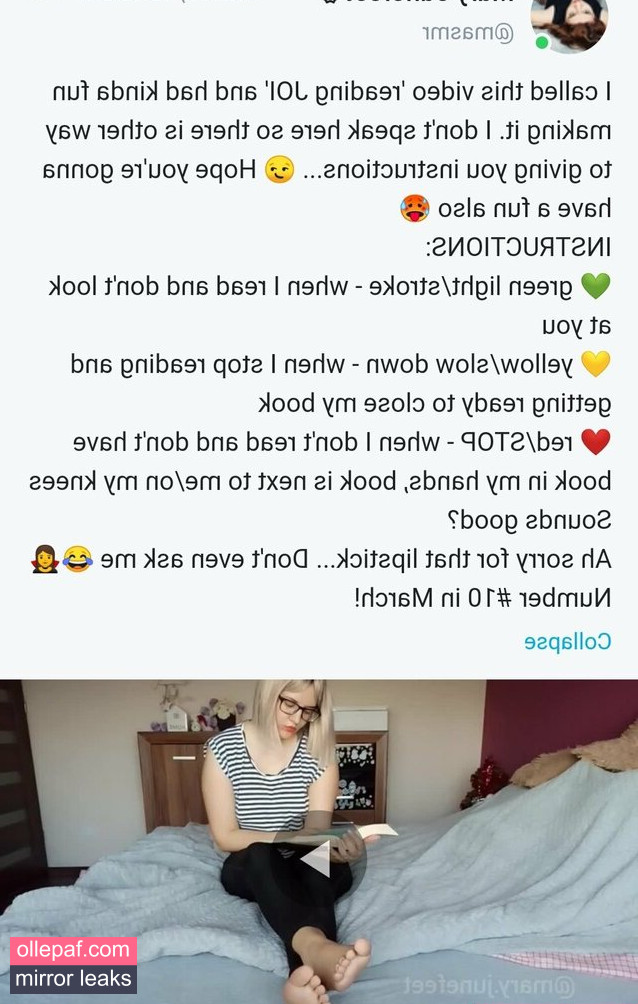Collapse the expanded post description
Screen dimensions: 638x1004
coord(567,641)
